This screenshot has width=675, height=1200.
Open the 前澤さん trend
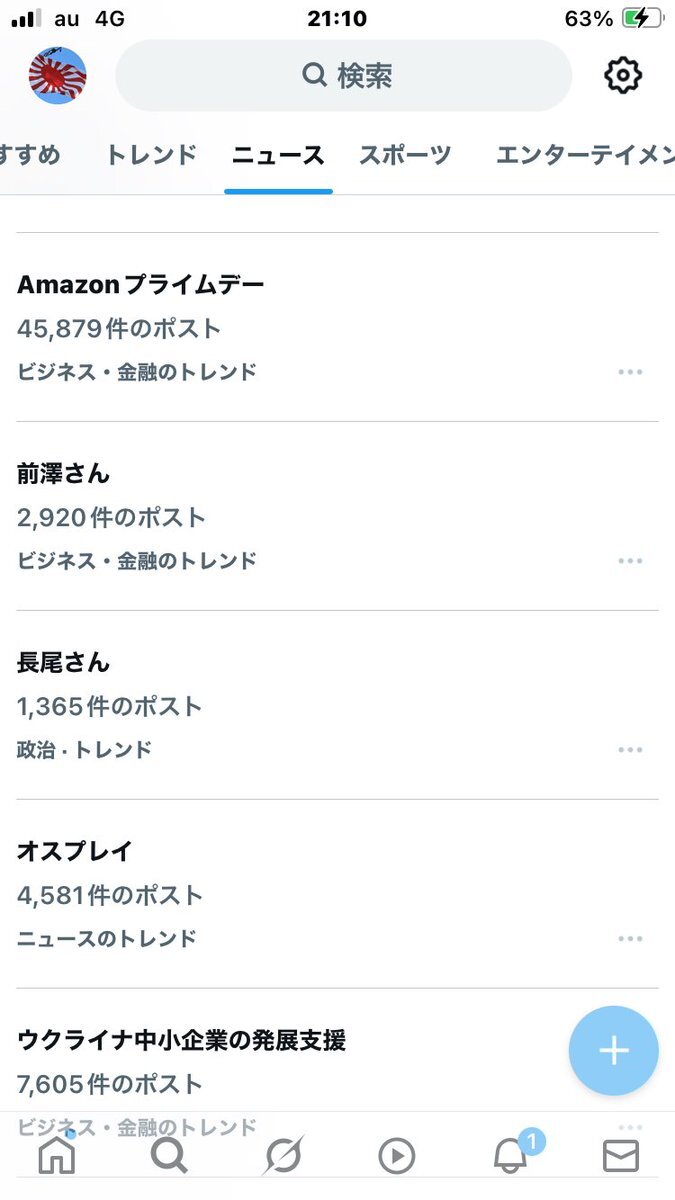tap(337, 516)
